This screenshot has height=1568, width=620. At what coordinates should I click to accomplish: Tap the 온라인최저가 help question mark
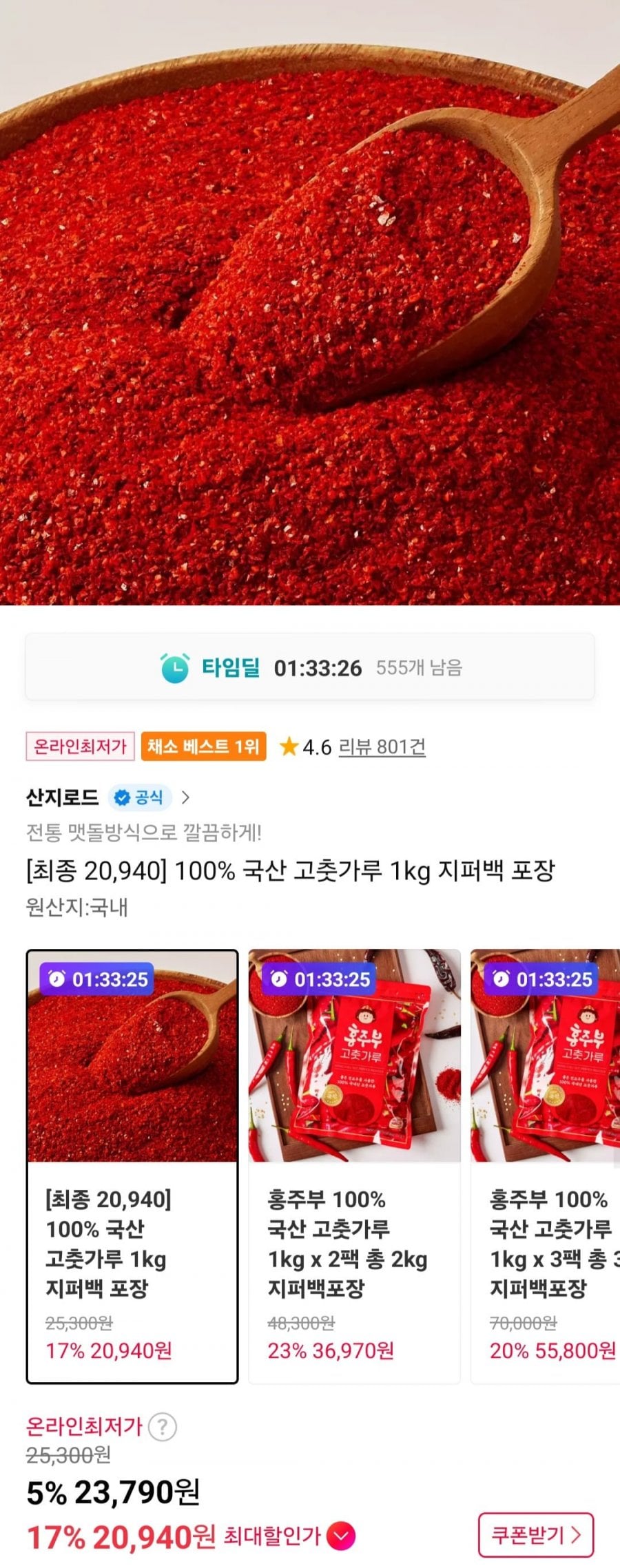pyautogui.click(x=163, y=1427)
